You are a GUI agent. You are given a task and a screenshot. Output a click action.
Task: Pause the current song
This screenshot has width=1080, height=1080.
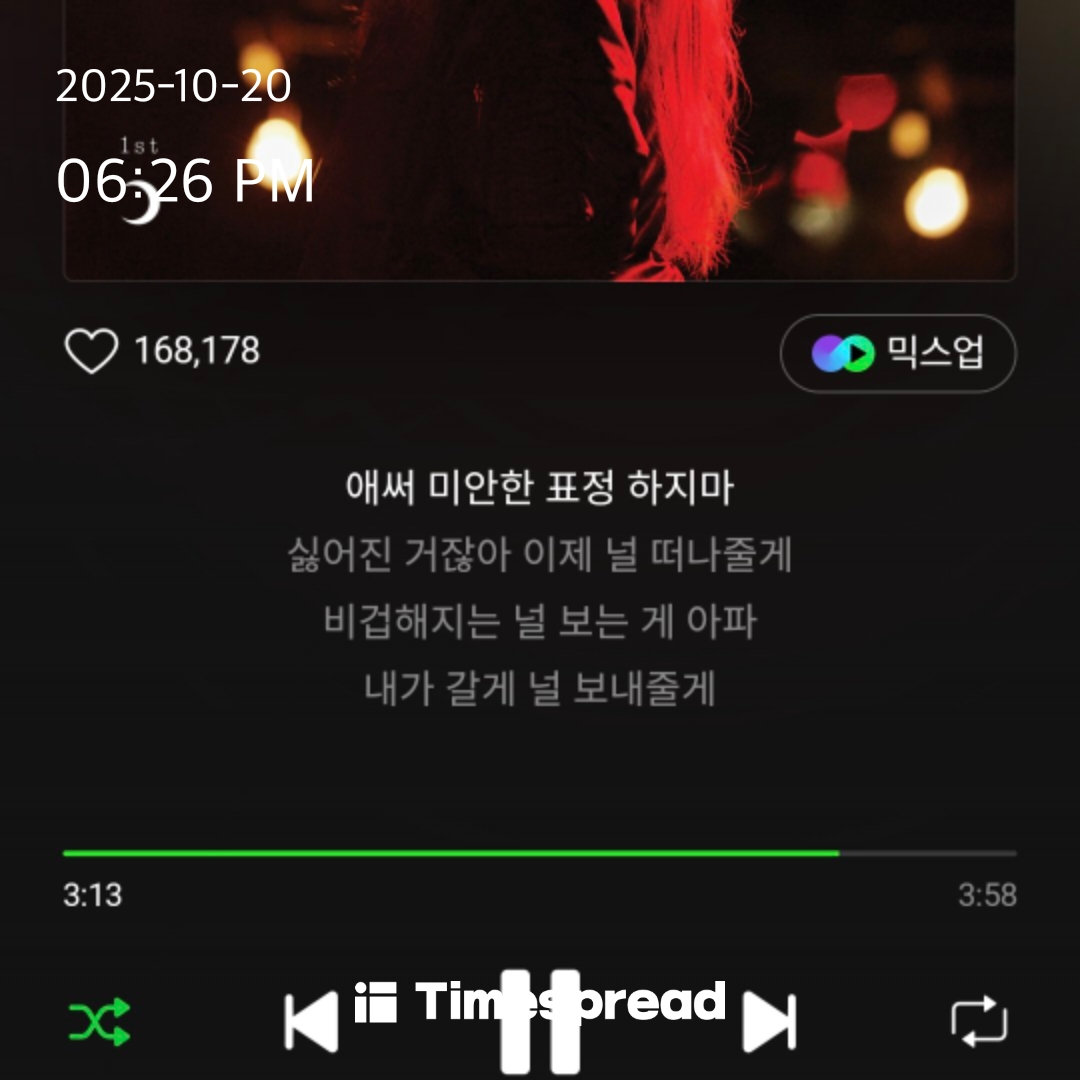(540, 1022)
